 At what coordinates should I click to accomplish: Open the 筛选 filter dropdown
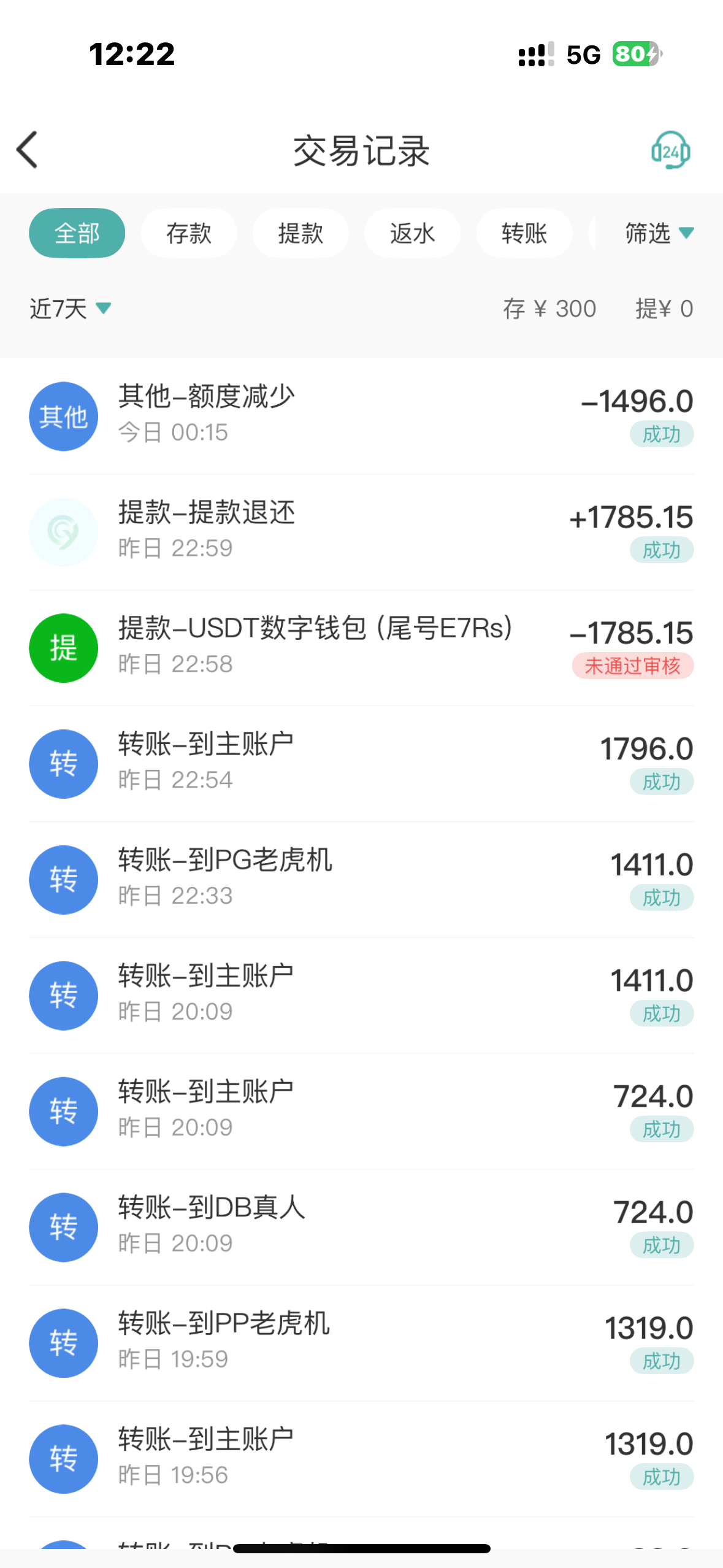[x=658, y=233]
